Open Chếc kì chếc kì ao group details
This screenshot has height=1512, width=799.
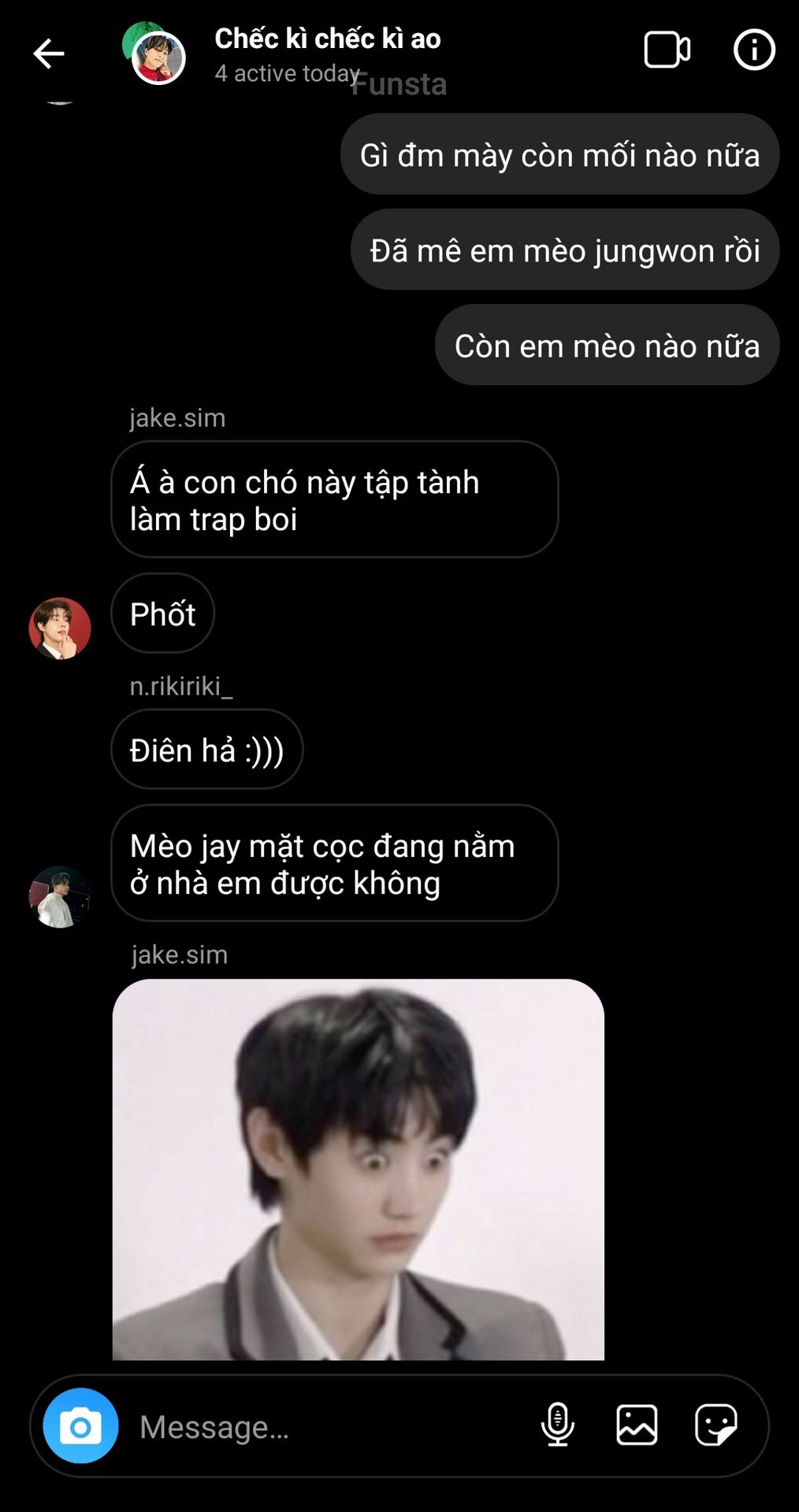point(327,39)
